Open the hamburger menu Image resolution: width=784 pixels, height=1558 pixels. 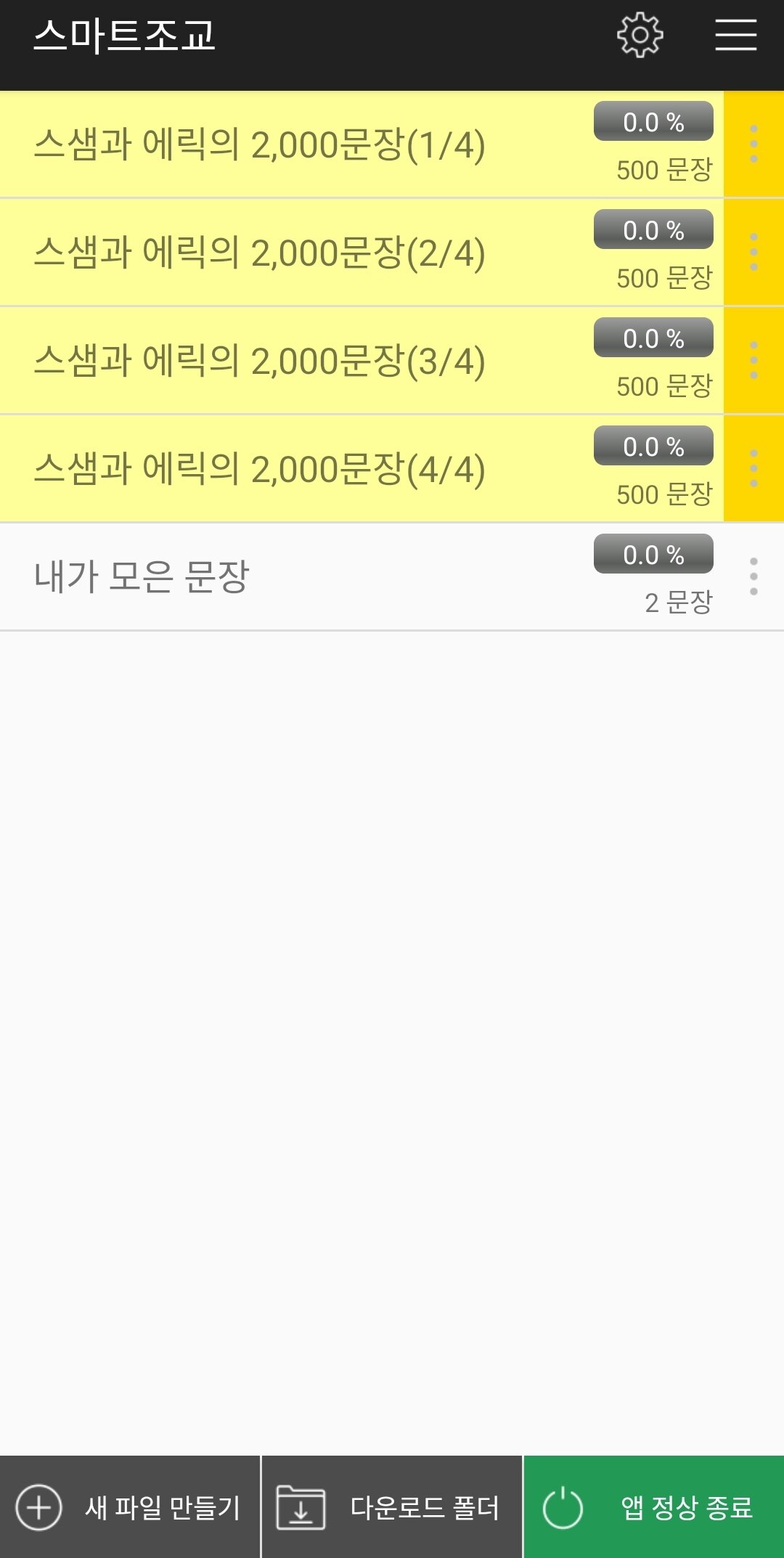(735, 35)
